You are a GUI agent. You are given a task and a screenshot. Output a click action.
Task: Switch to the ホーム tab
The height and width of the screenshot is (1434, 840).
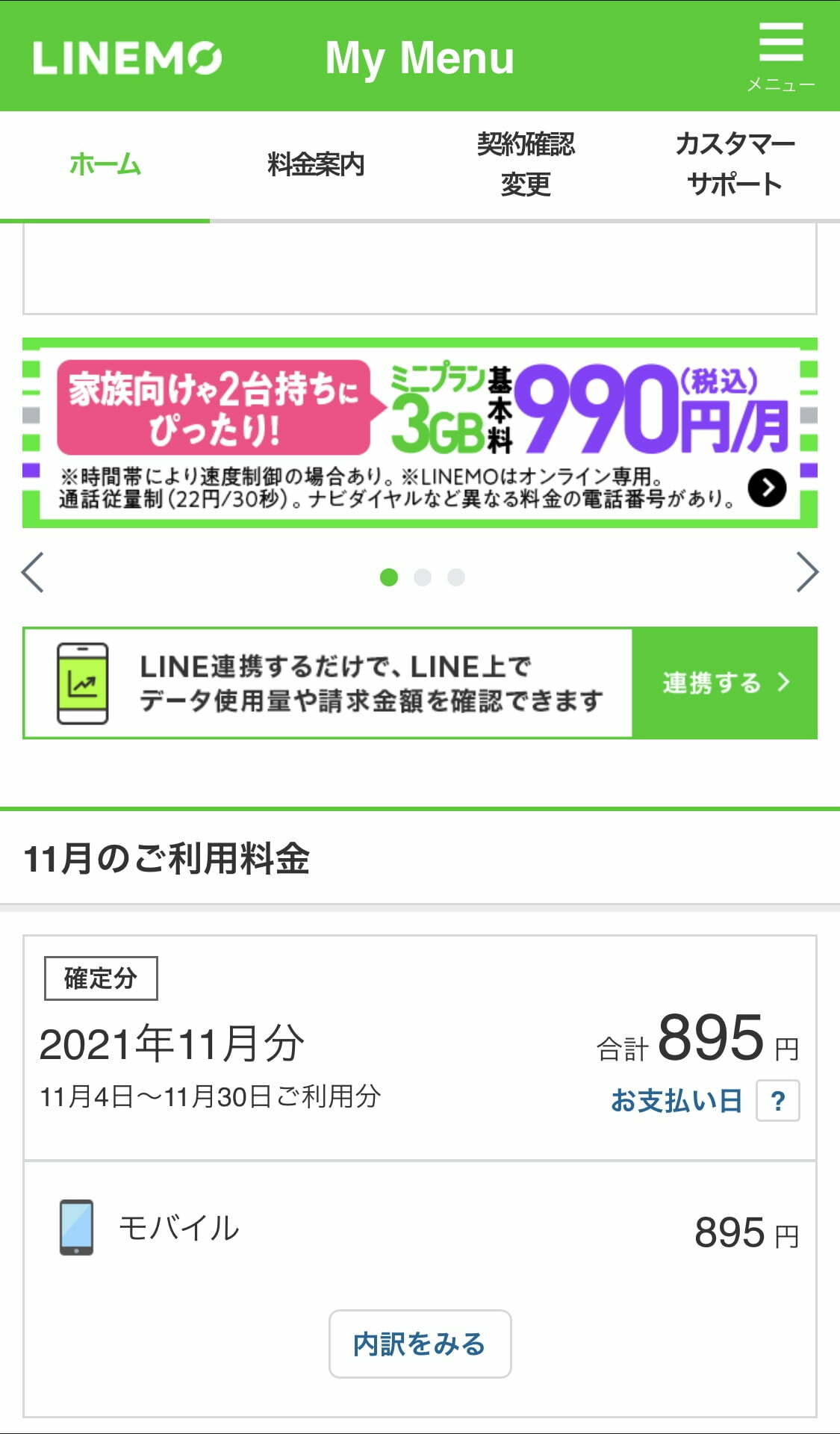click(x=105, y=164)
